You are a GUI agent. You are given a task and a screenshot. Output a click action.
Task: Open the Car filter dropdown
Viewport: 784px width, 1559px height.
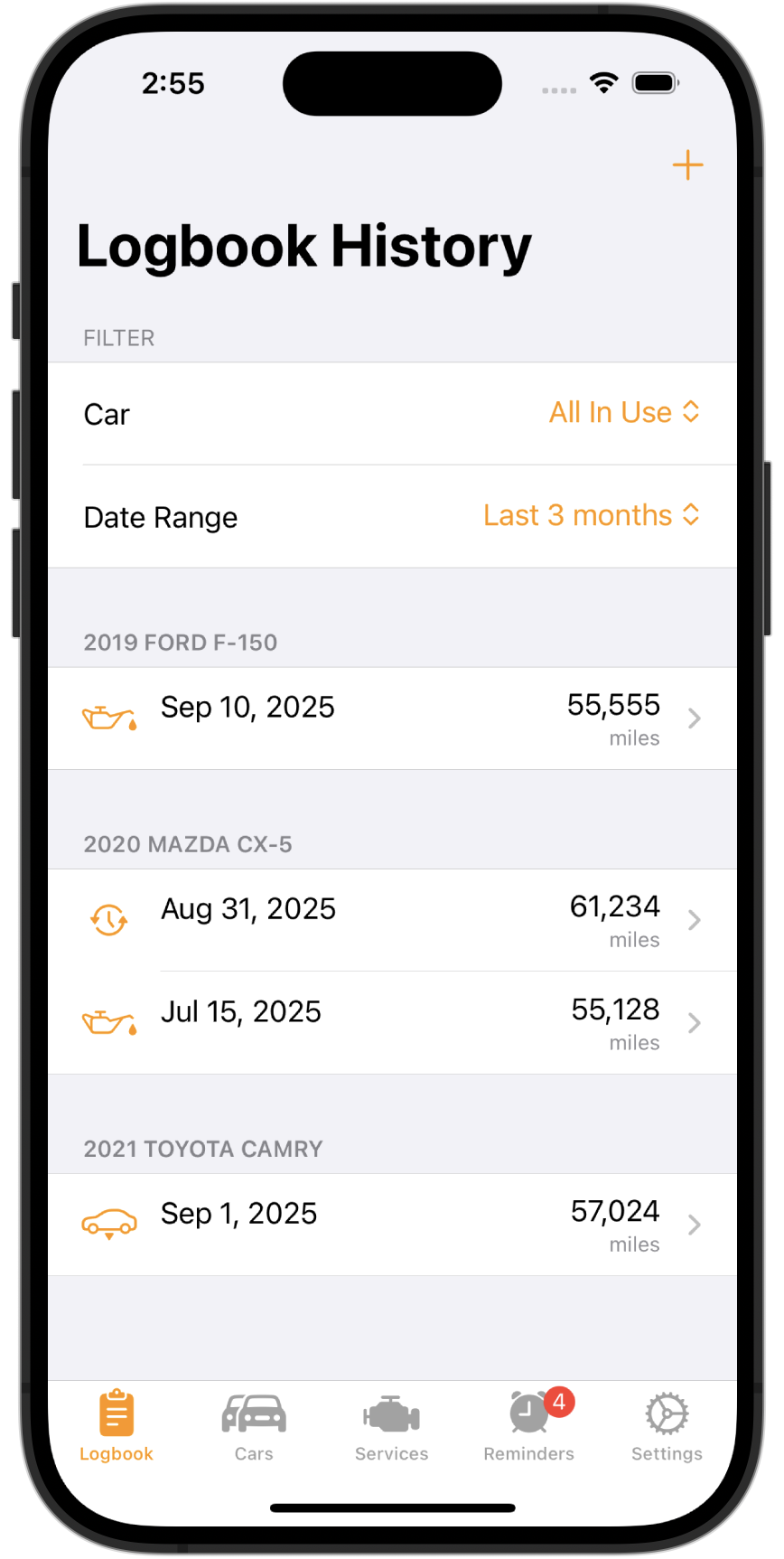624,413
